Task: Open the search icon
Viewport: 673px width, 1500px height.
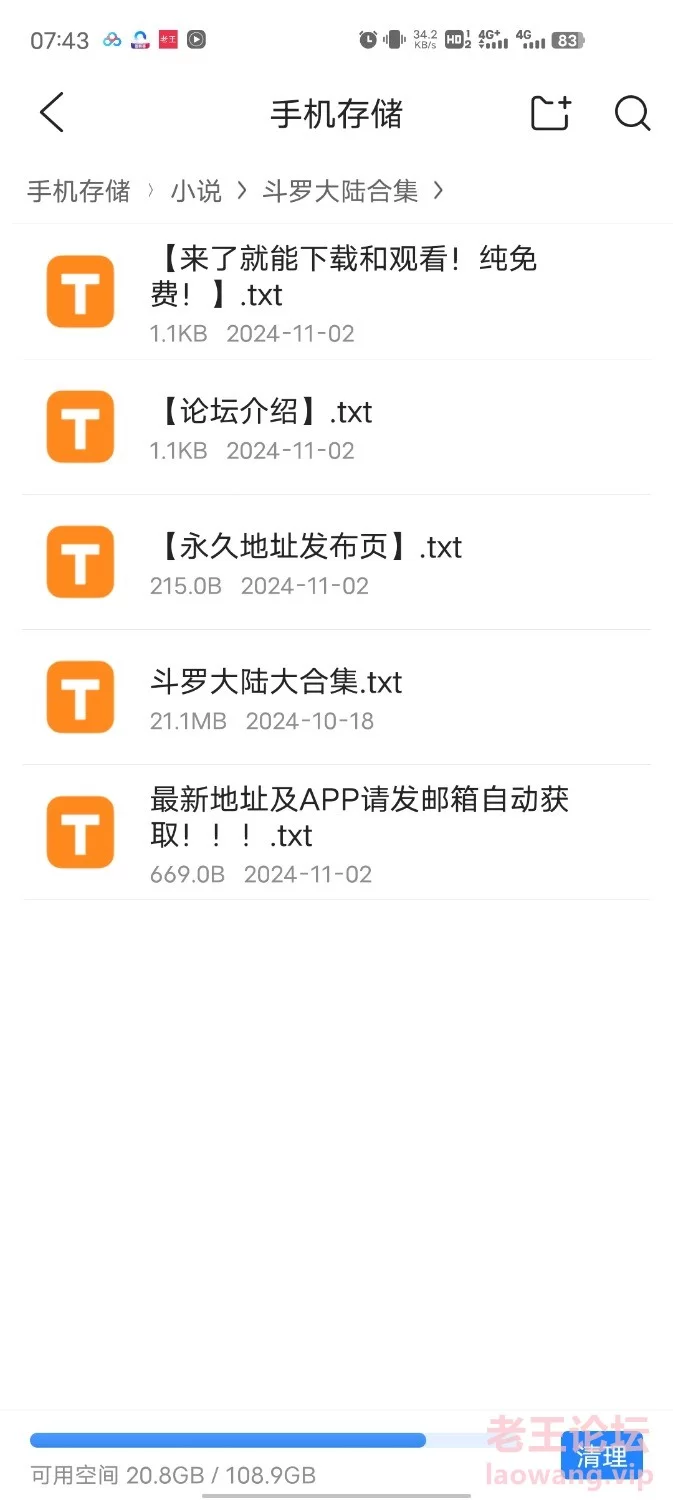Action: 632,113
